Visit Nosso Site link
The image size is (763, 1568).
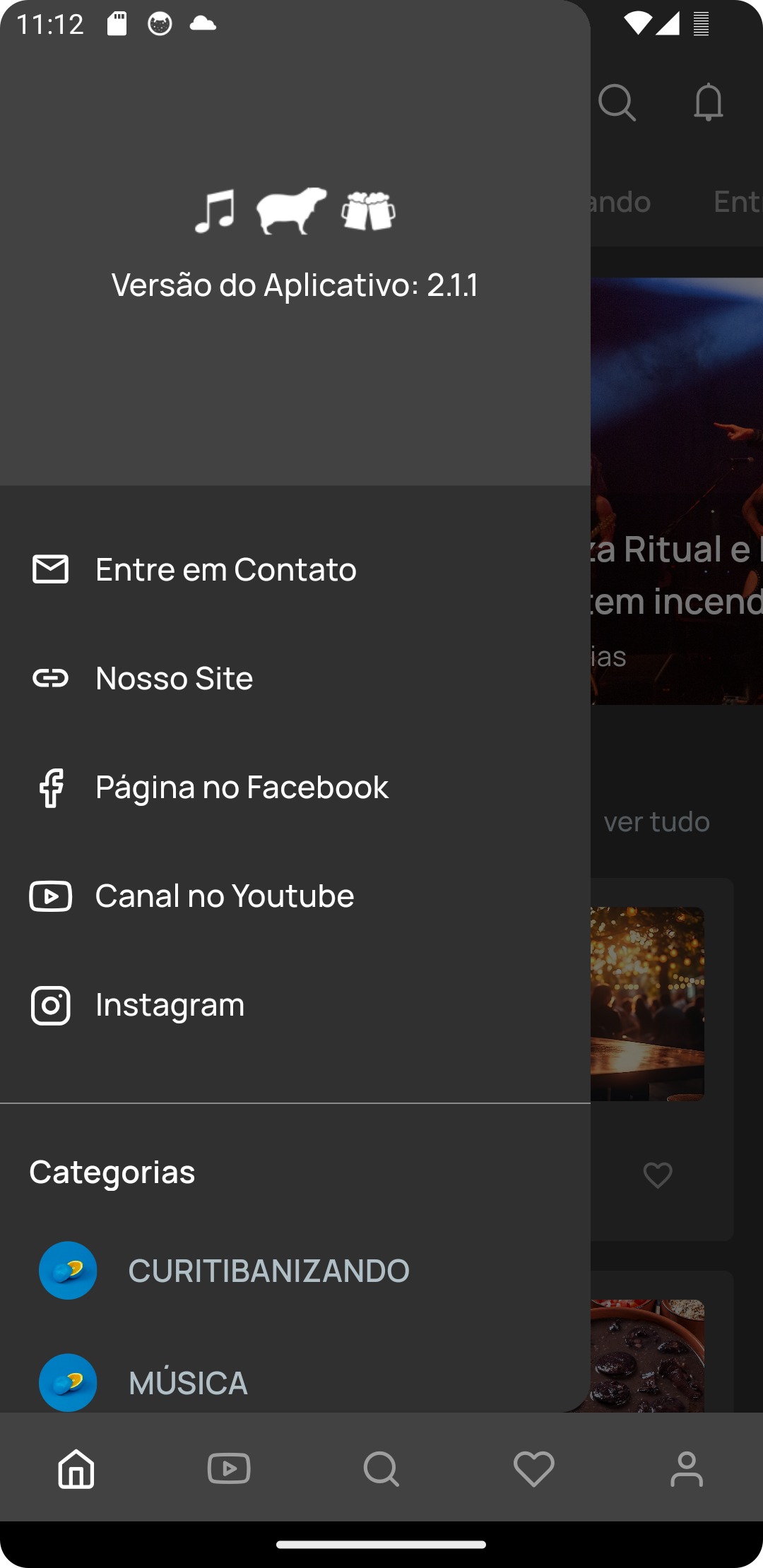coord(175,678)
